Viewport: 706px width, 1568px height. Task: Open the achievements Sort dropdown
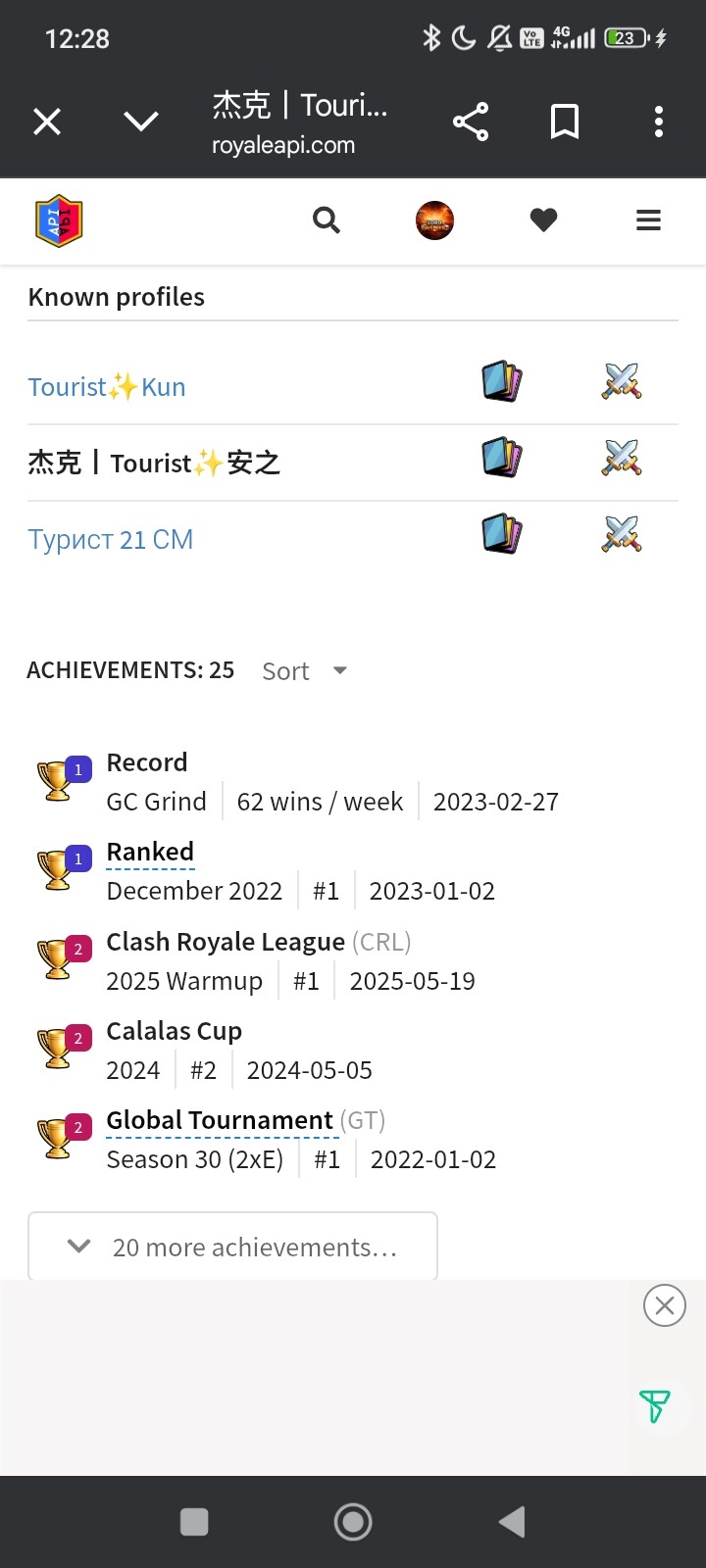pos(304,671)
